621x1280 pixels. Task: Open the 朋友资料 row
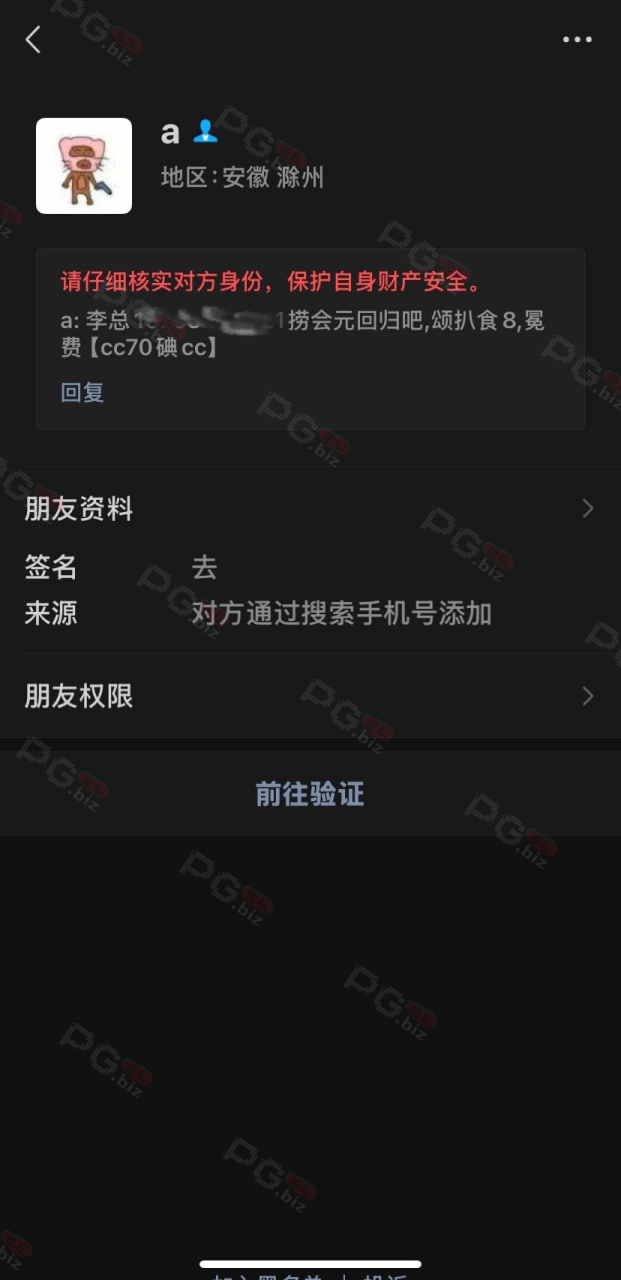(310, 509)
